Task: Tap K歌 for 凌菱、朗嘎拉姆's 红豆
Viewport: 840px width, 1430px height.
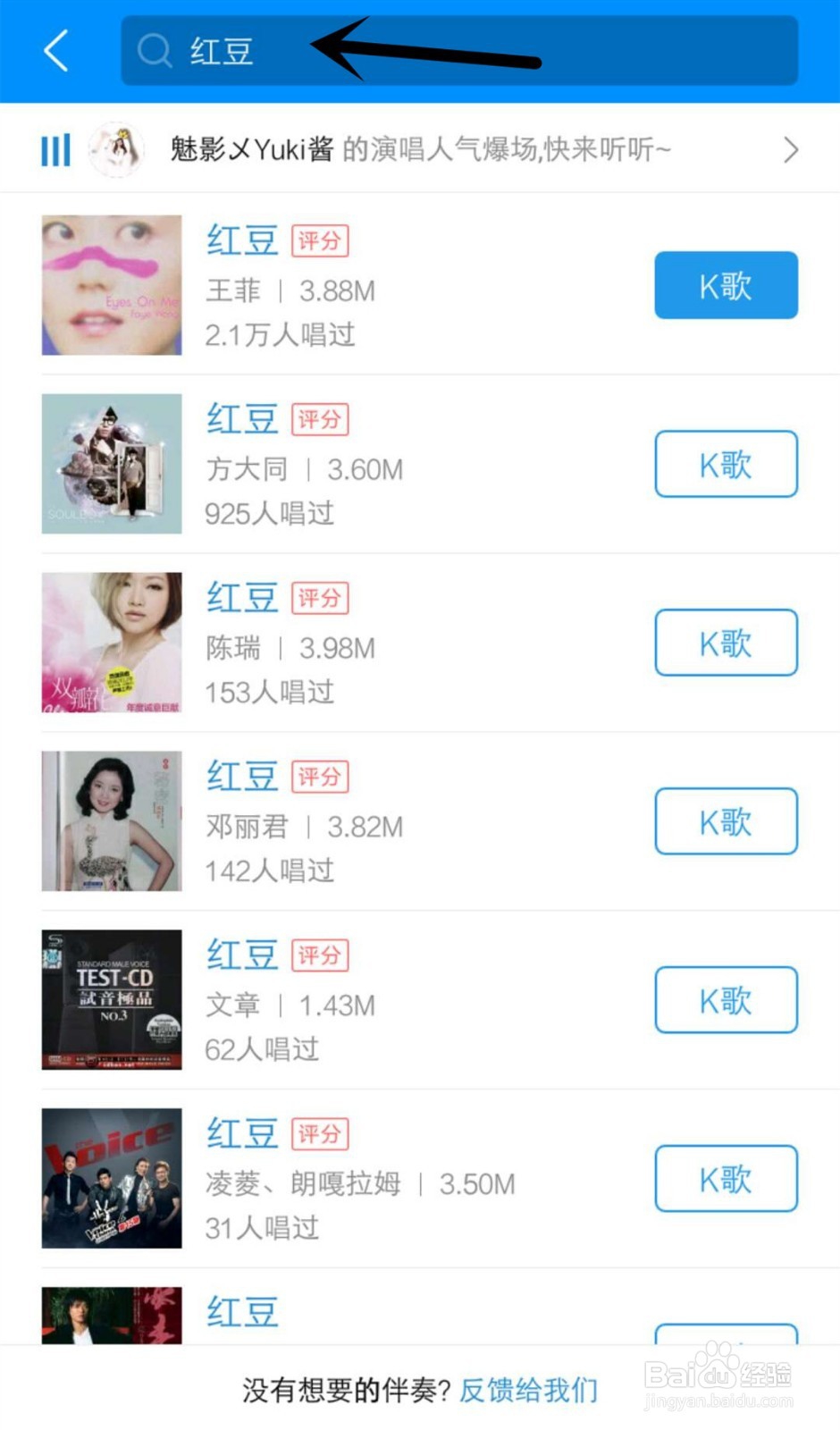Action: pos(726,1179)
